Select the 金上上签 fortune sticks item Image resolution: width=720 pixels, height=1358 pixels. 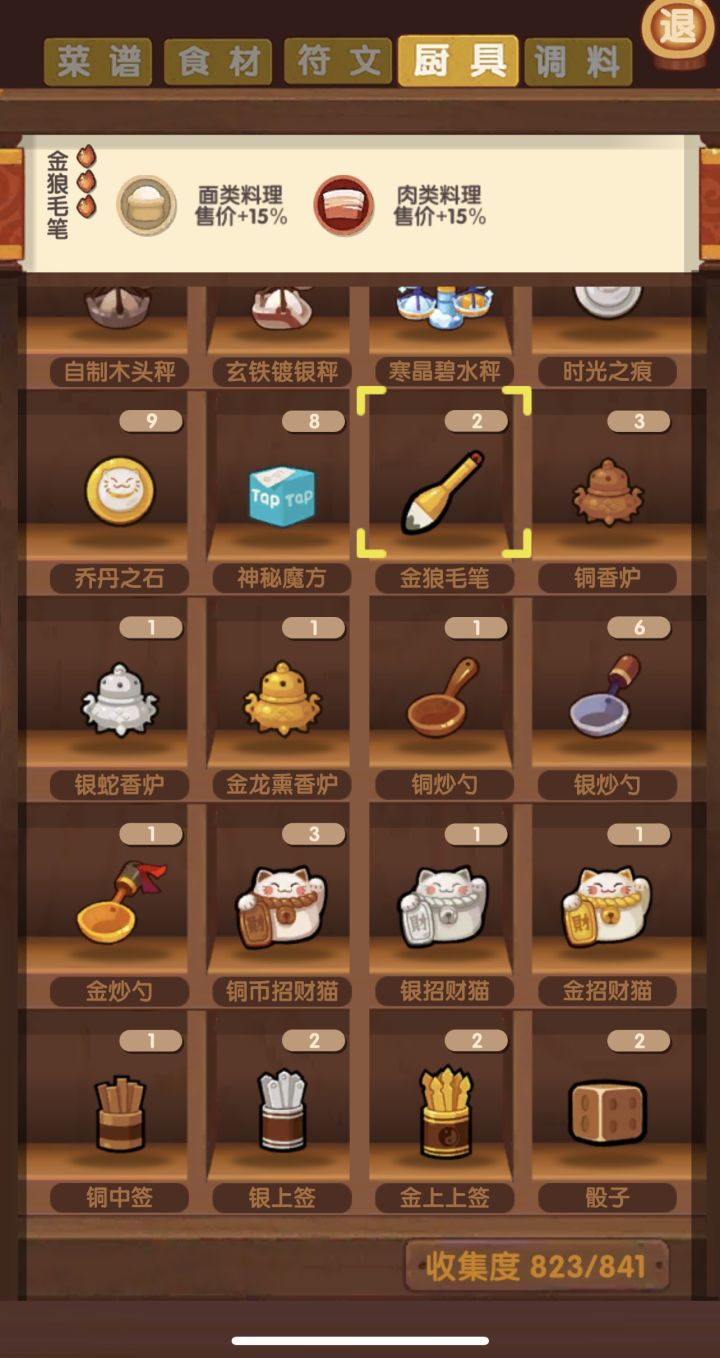pyautogui.click(x=443, y=1110)
